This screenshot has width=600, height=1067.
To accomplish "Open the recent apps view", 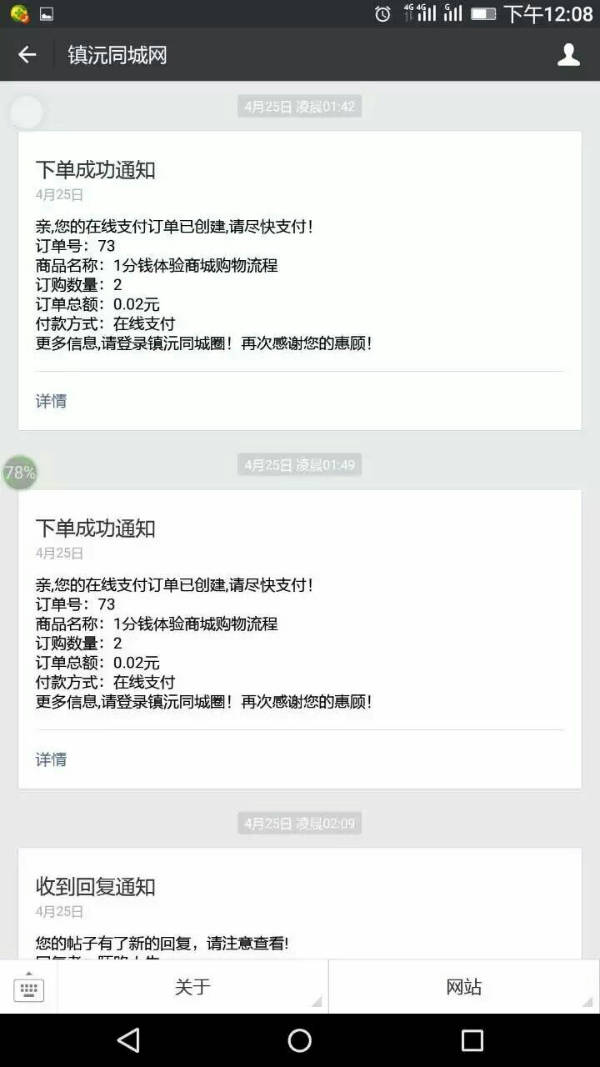I will [472, 1040].
